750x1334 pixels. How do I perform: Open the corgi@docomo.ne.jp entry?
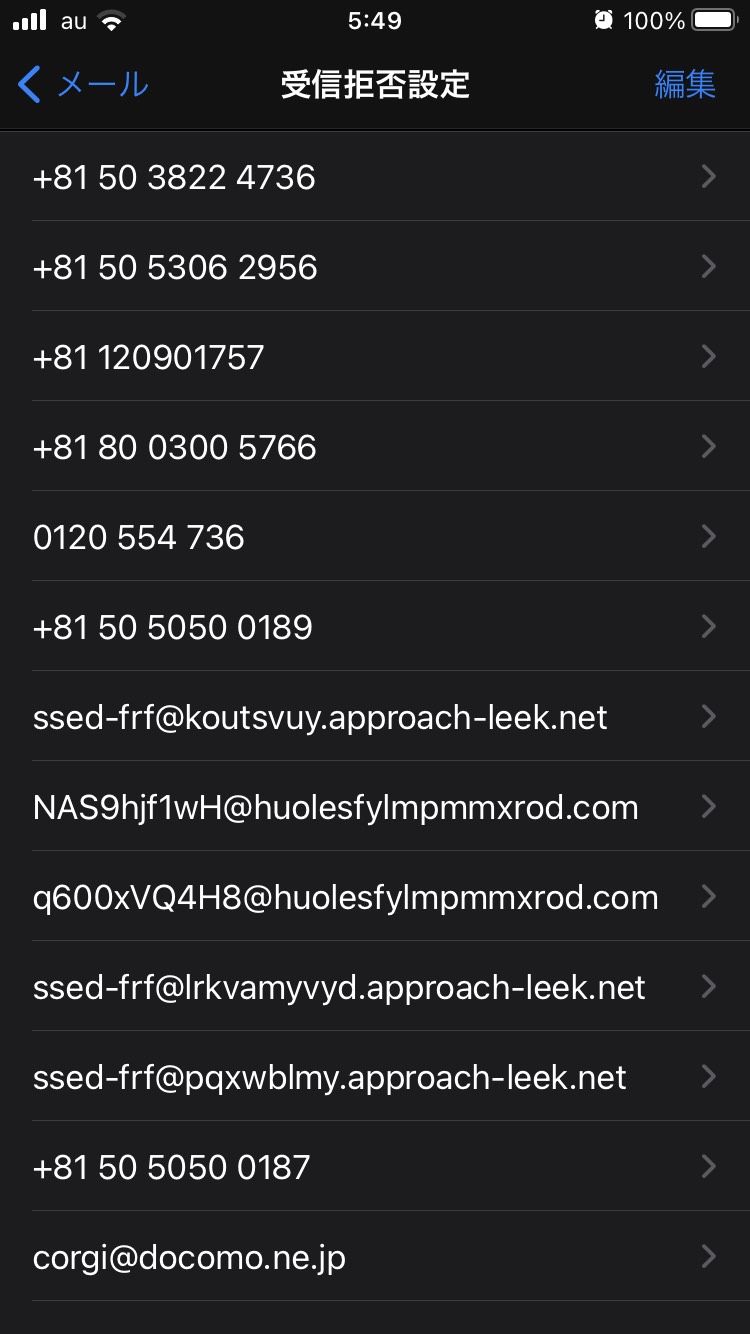point(375,1257)
